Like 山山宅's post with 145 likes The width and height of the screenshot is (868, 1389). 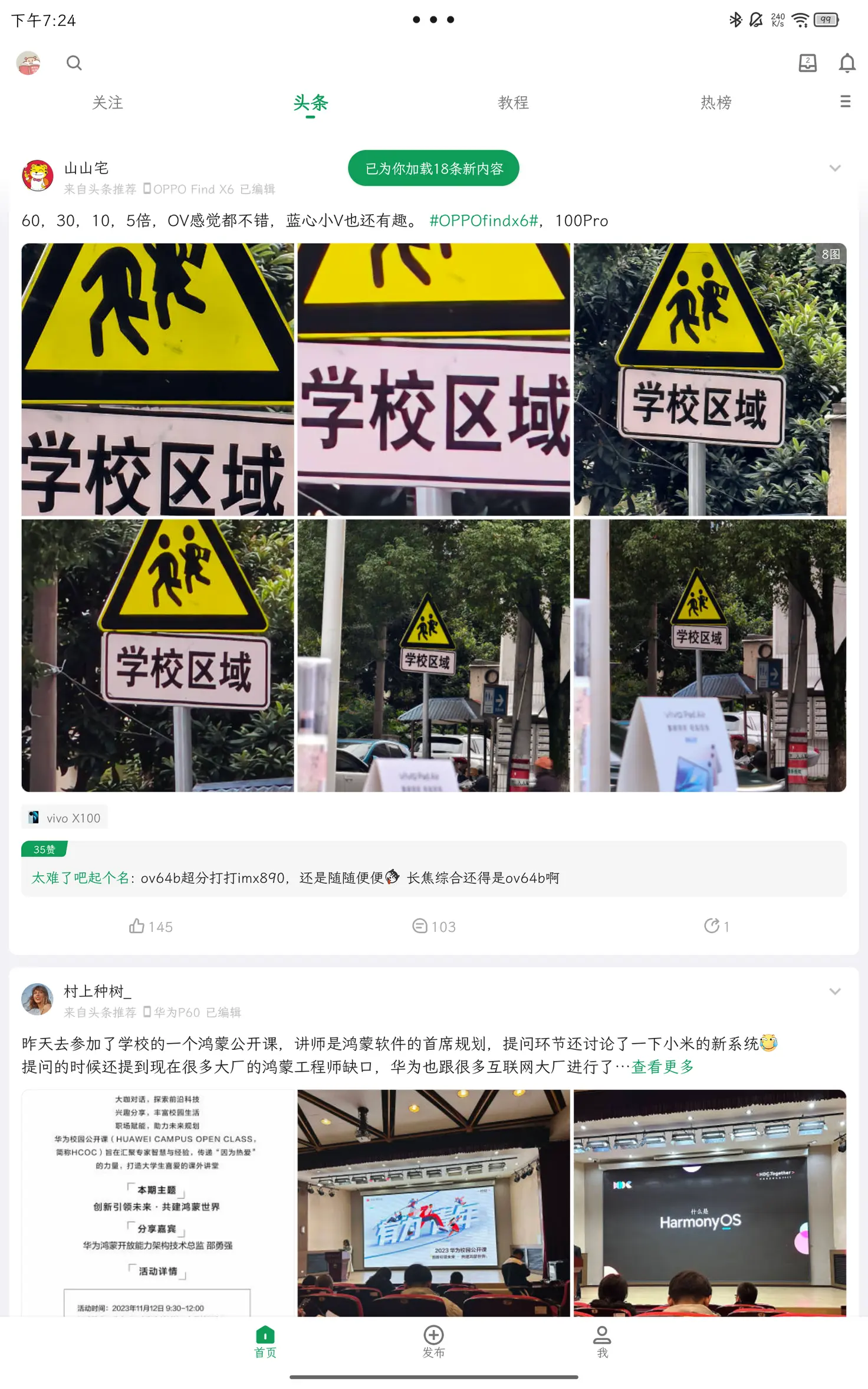coord(150,926)
